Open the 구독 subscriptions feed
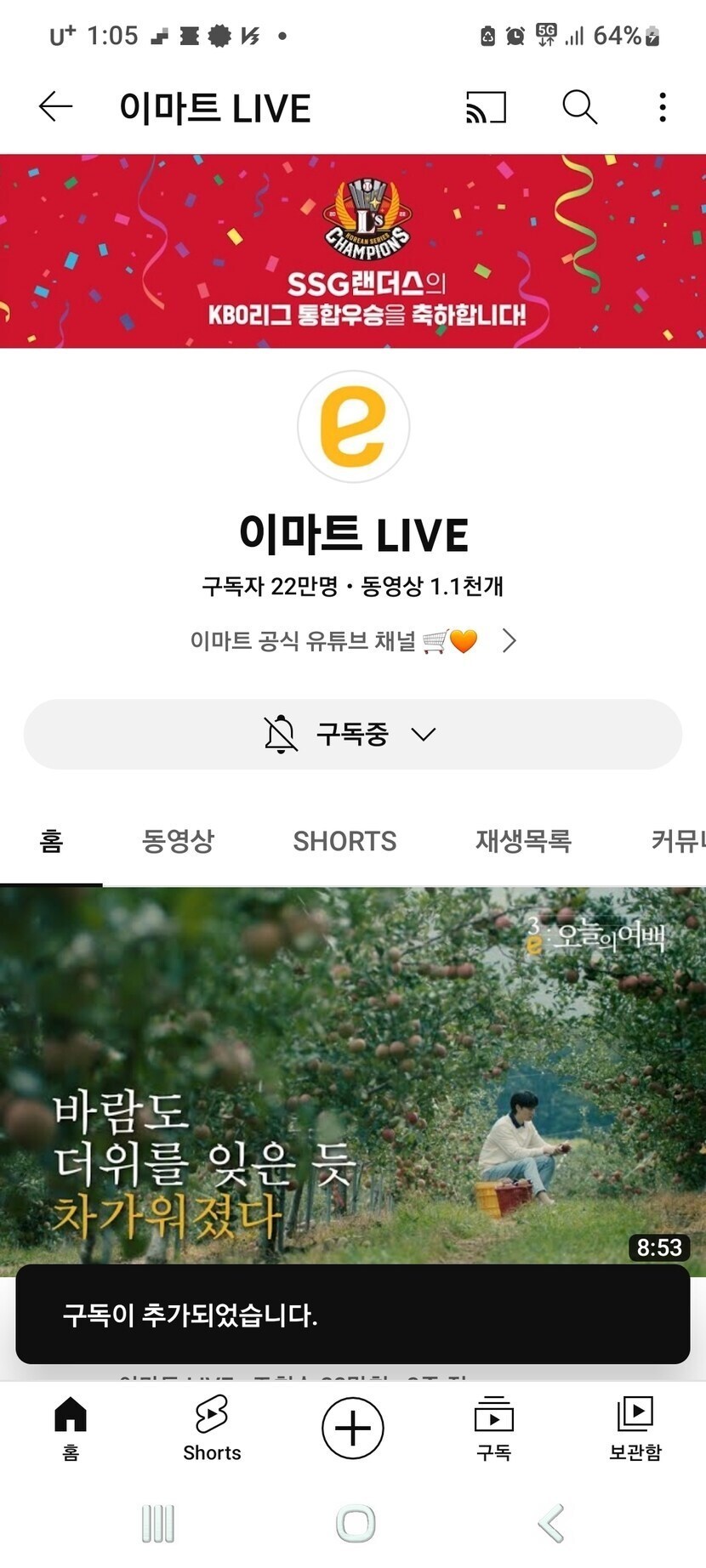The width and height of the screenshot is (706, 1568). (x=493, y=1429)
